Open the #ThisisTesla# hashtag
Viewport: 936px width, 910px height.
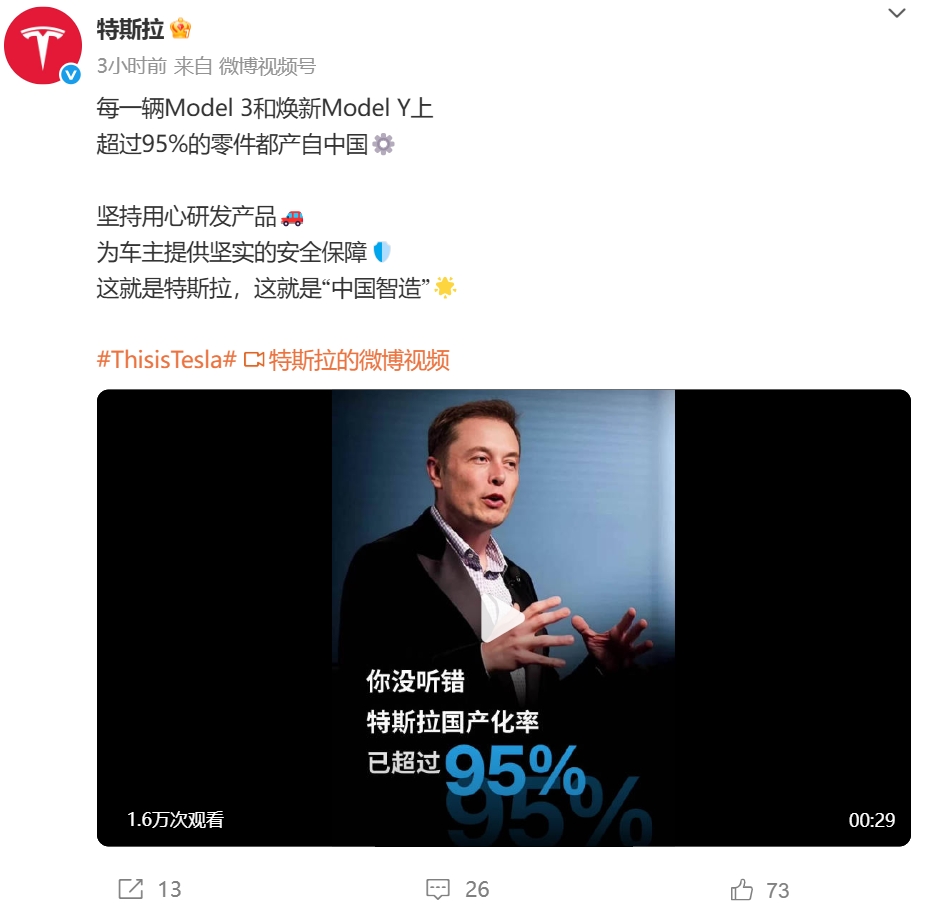pos(166,360)
